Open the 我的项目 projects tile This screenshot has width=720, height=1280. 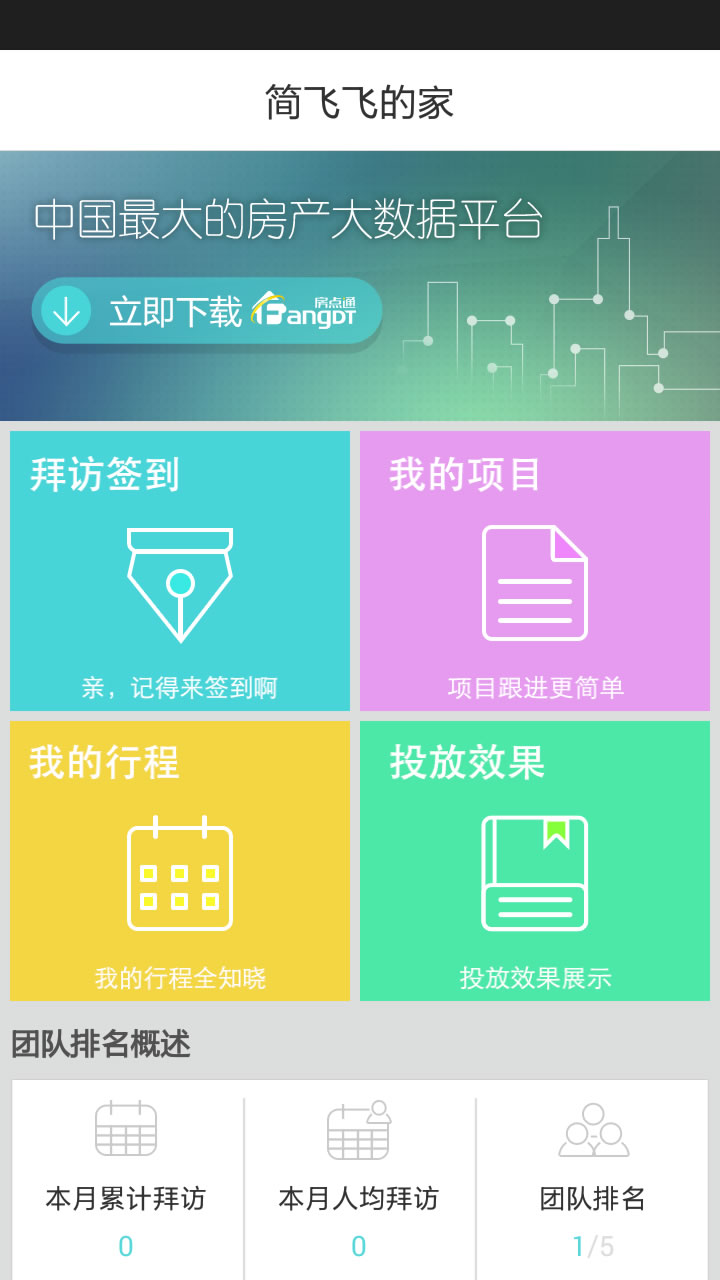pyautogui.click(x=535, y=571)
